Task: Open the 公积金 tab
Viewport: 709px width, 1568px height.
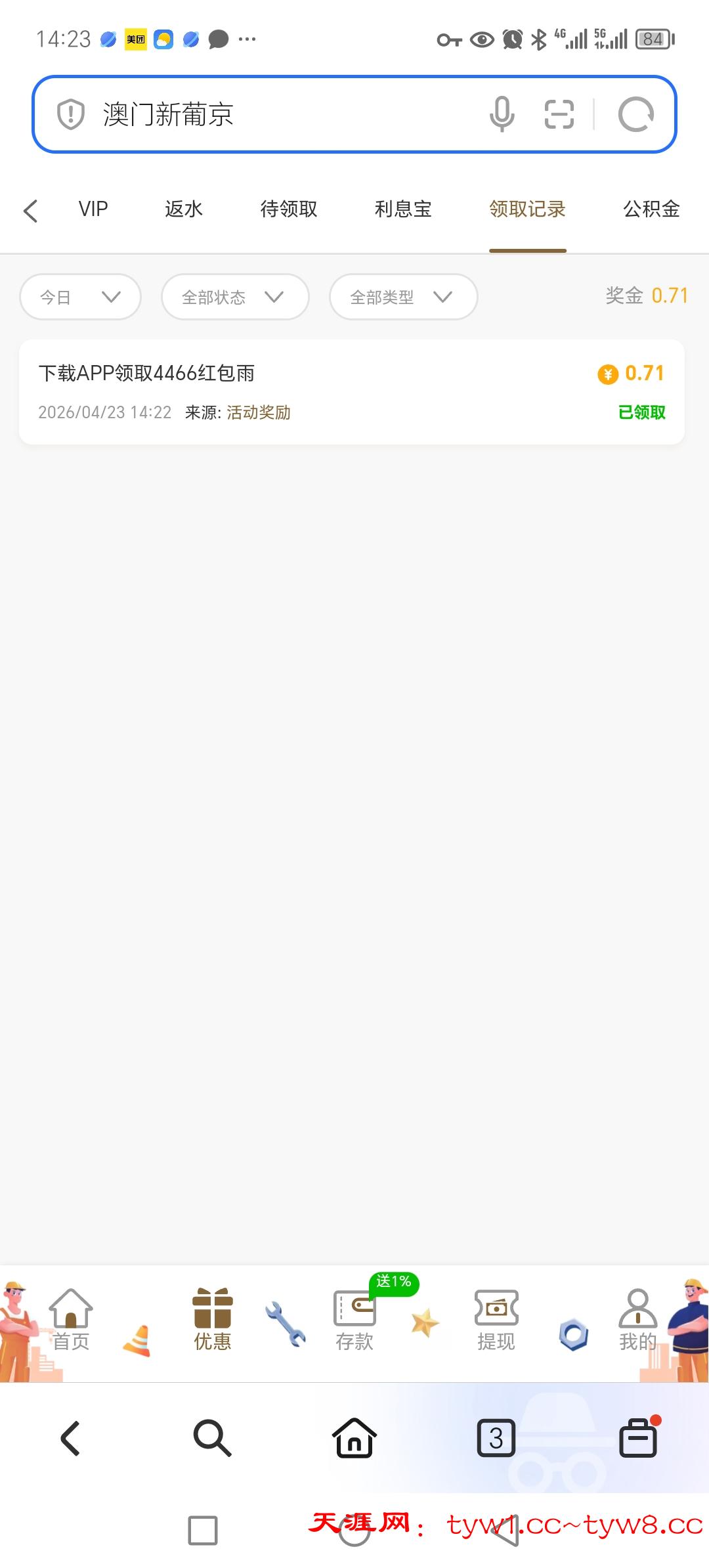Action: (651, 209)
